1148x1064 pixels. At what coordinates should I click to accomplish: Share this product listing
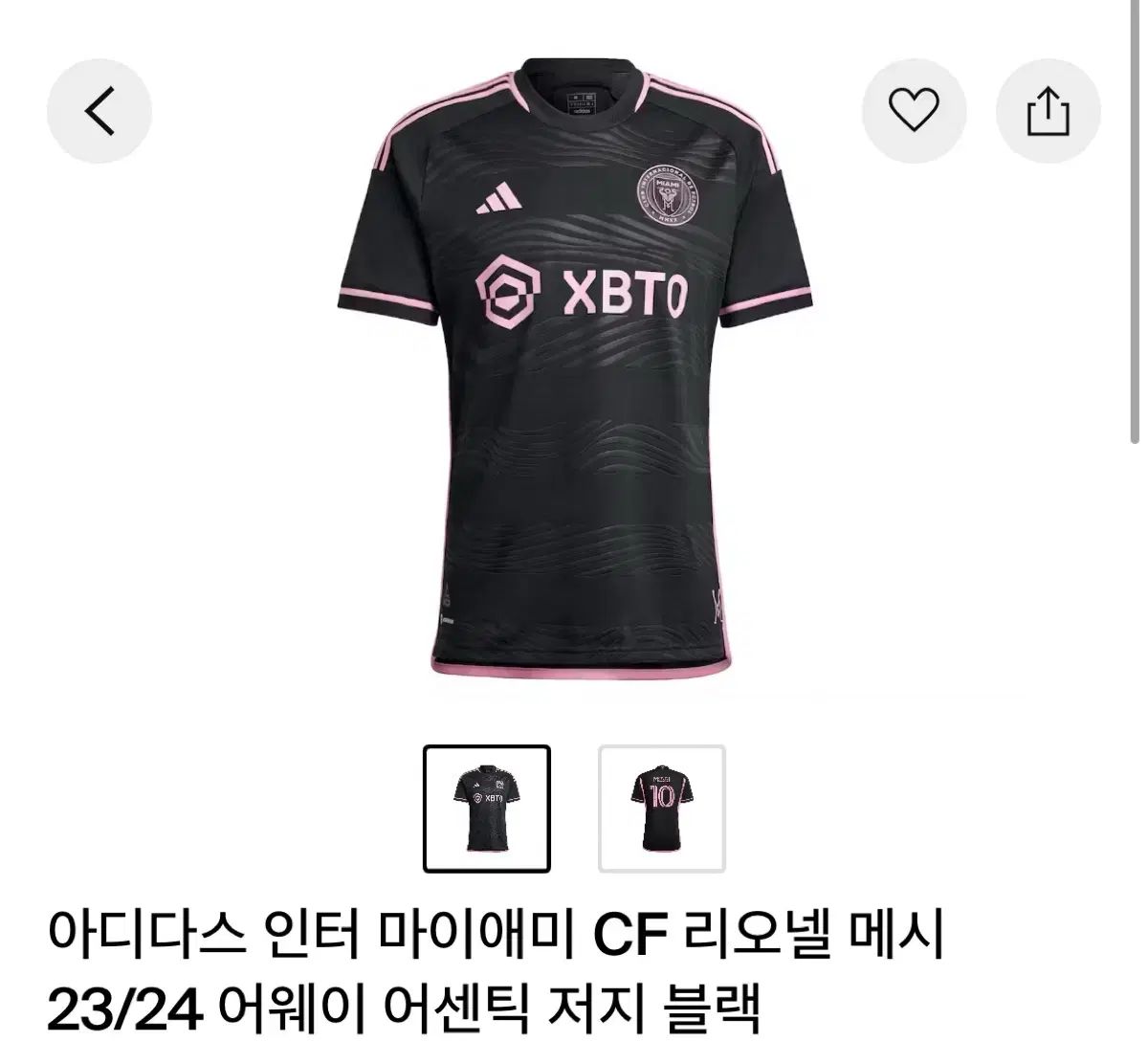[x=1049, y=111]
